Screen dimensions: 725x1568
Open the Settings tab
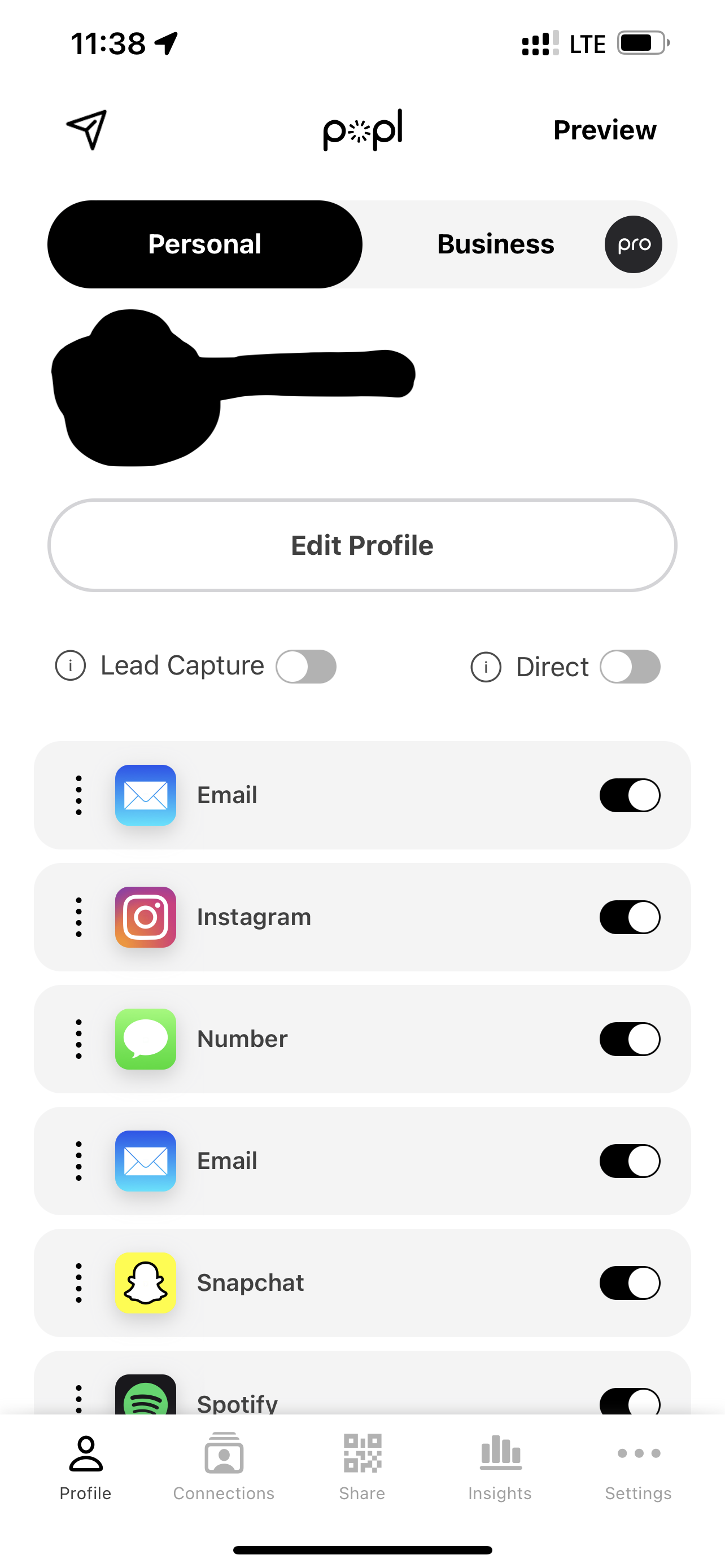(638, 1467)
